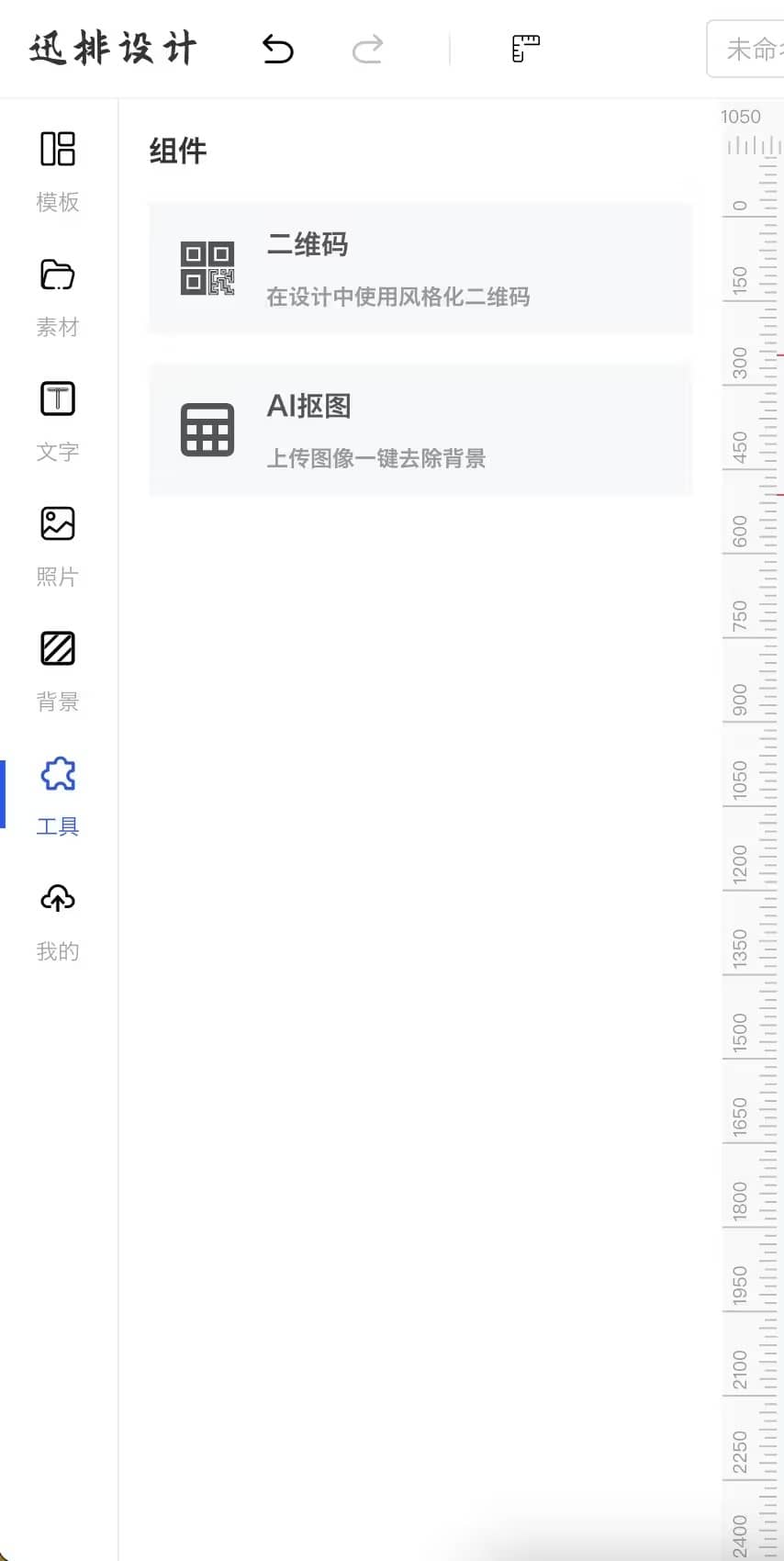Open the AI抠图 tool card
Image resolution: width=784 pixels, height=1561 pixels.
[420, 430]
